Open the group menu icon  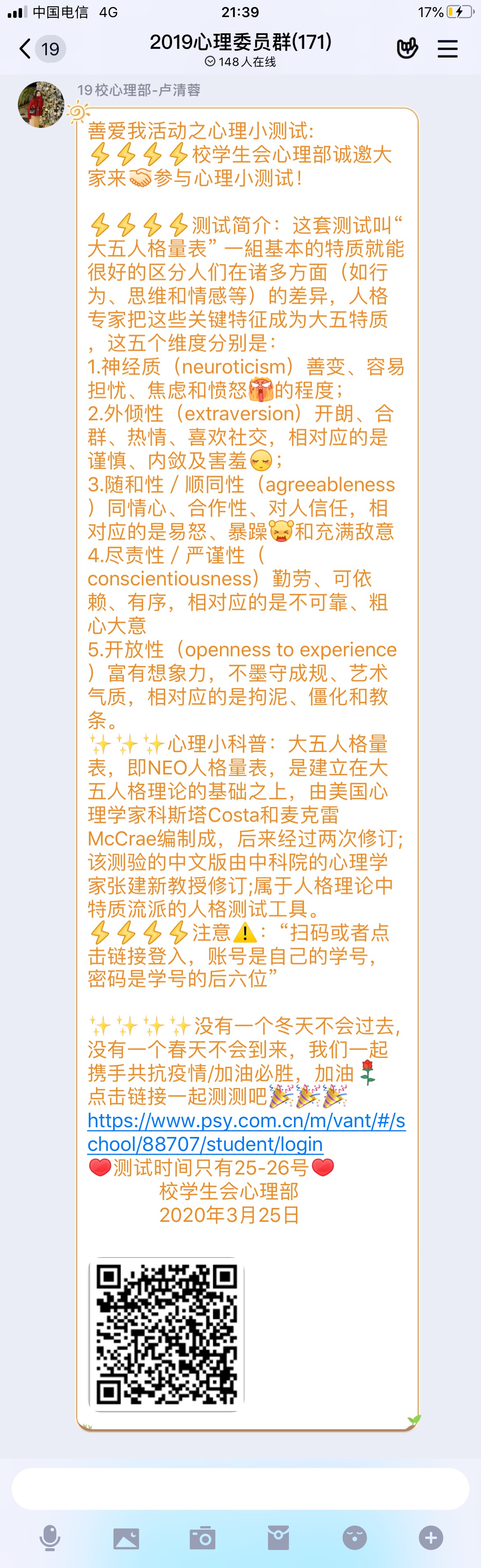(x=447, y=49)
